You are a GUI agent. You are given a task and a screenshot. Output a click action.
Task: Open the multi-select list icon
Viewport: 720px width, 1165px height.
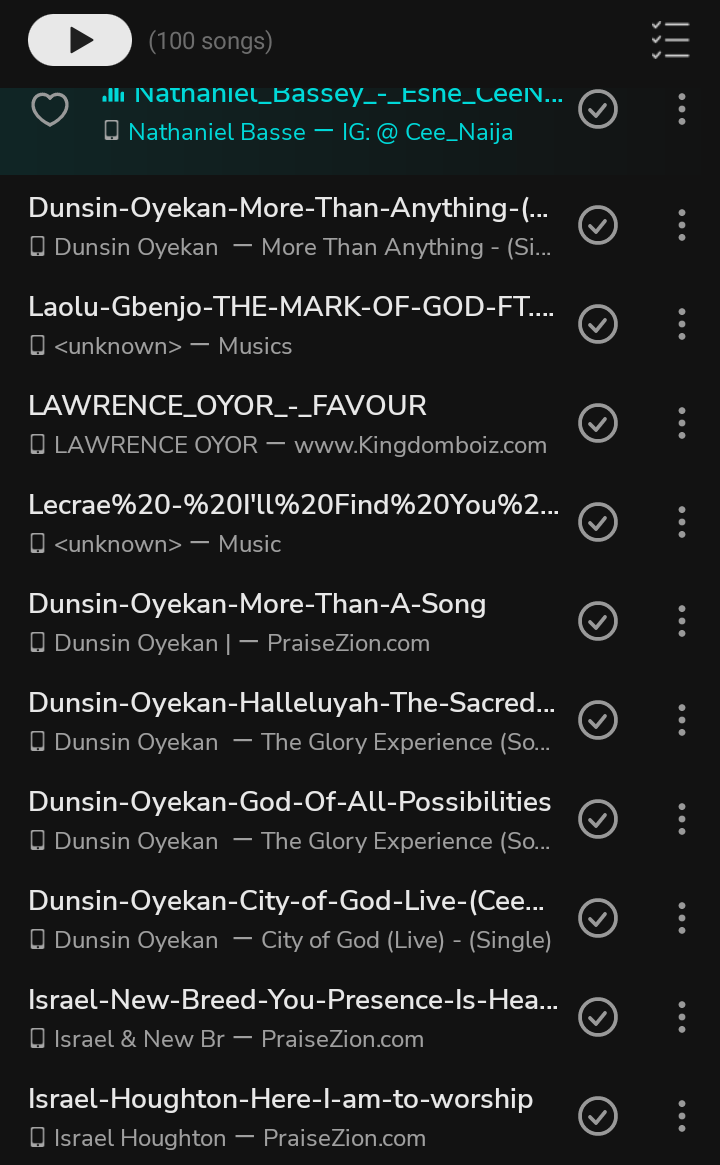(x=670, y=40)
